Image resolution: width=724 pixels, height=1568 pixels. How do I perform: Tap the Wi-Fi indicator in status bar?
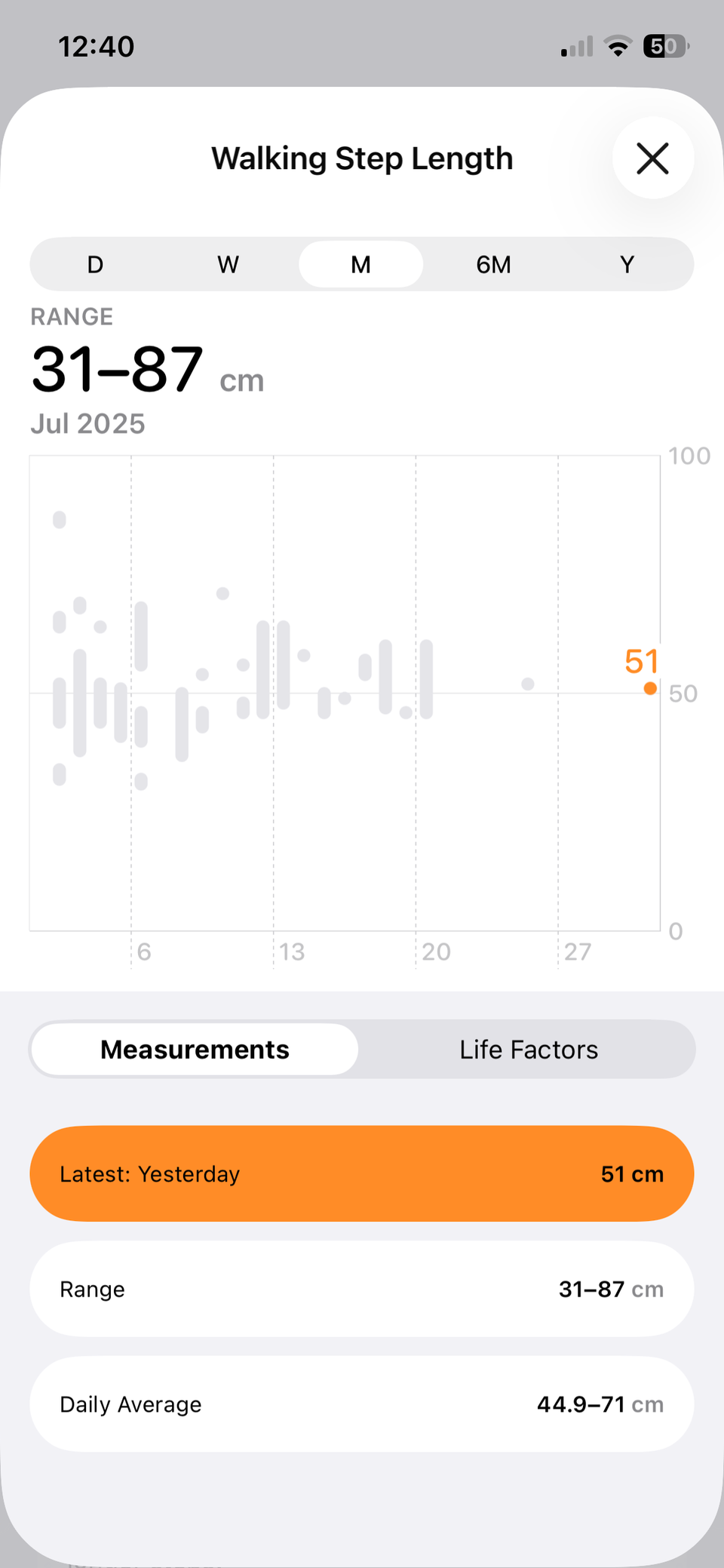[x=617, y=47]
